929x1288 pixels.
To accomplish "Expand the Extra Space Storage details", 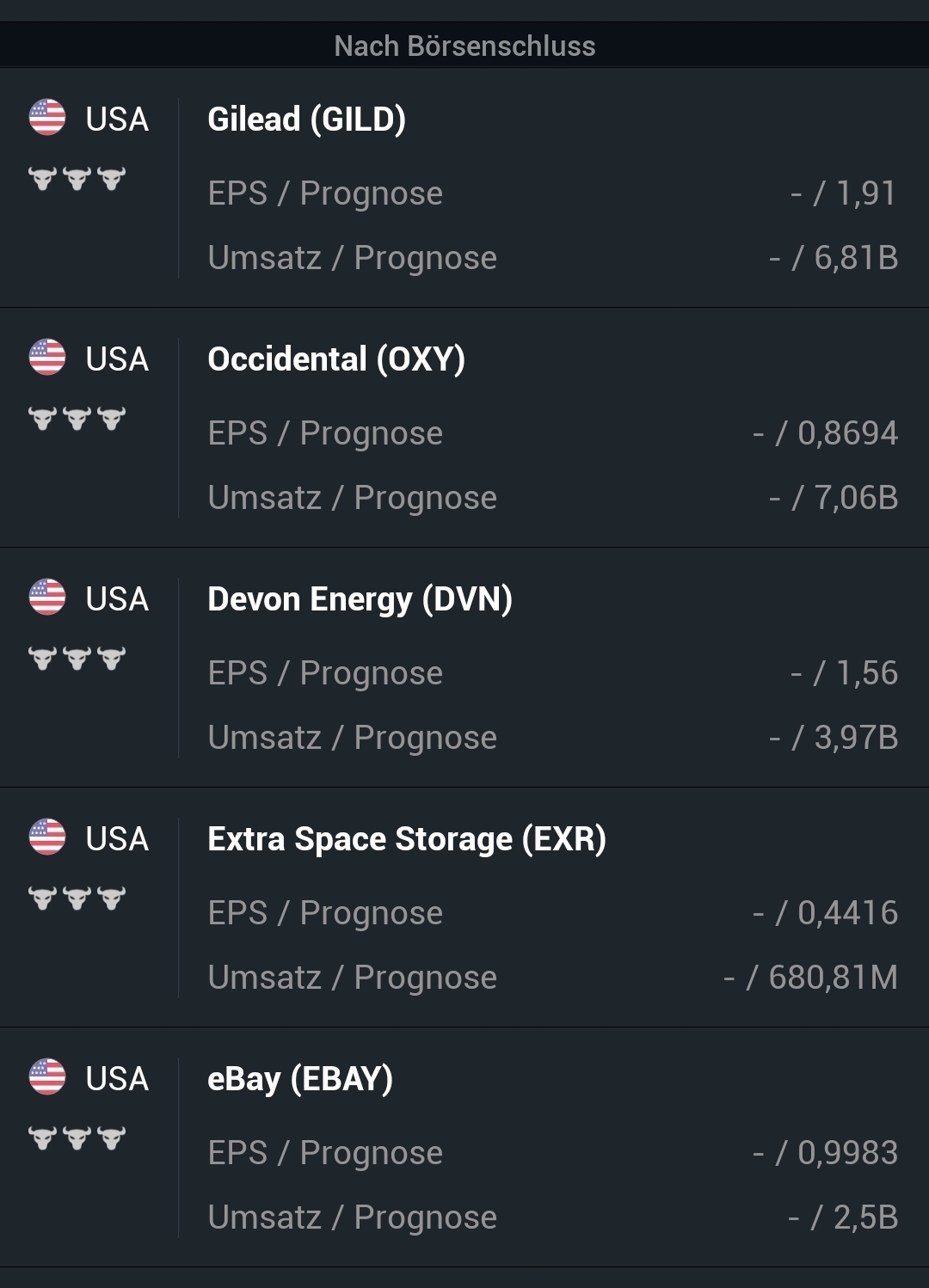I will tap(405, 837).
